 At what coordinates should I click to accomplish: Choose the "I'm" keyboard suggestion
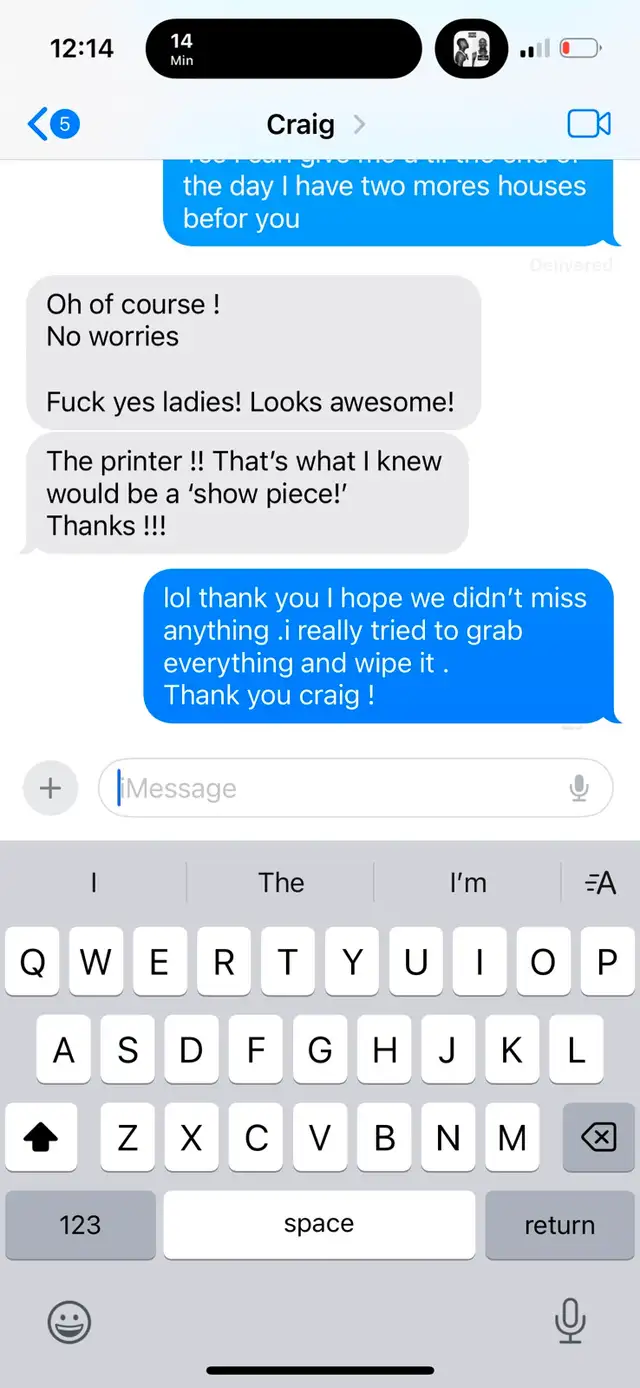tap(467, 882)
